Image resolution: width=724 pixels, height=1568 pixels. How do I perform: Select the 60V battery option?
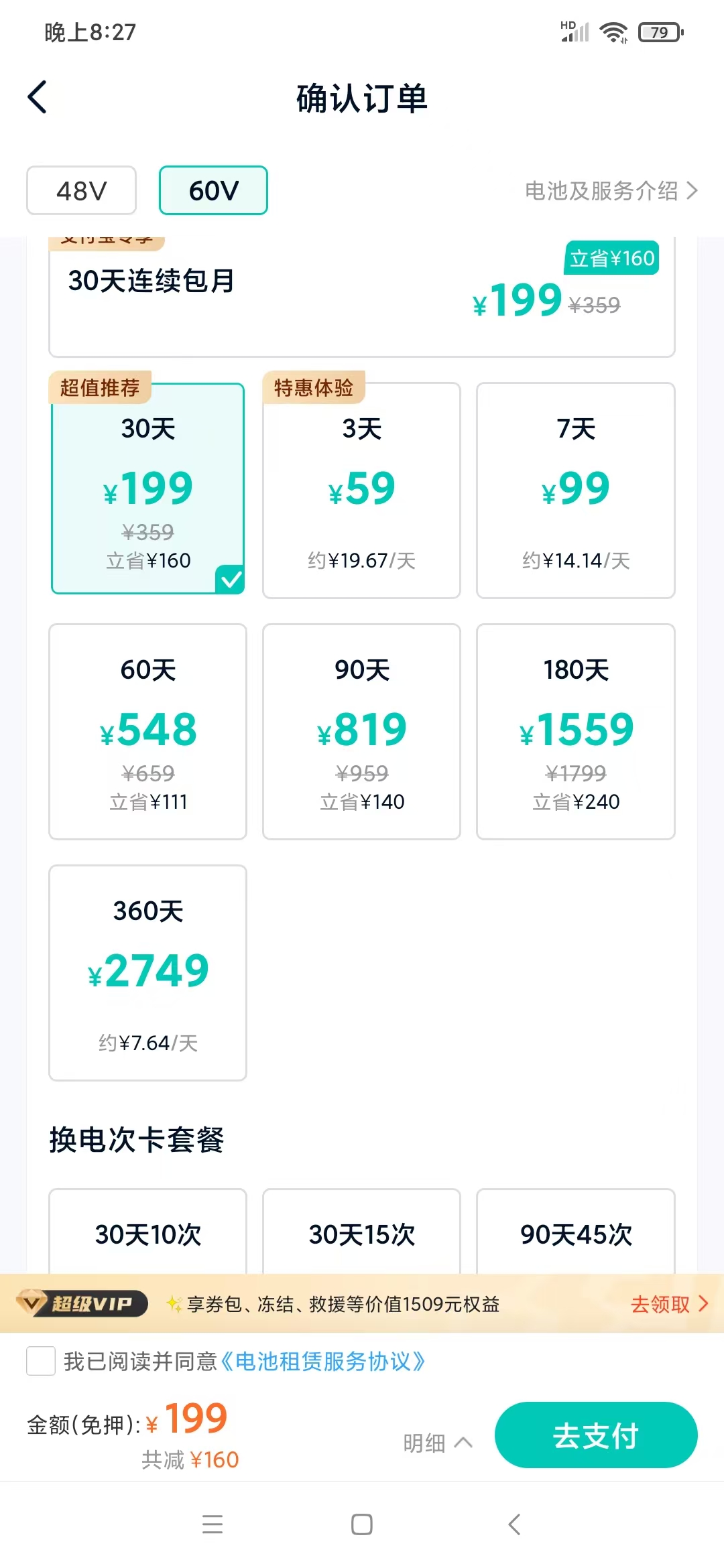click(213, 191)
